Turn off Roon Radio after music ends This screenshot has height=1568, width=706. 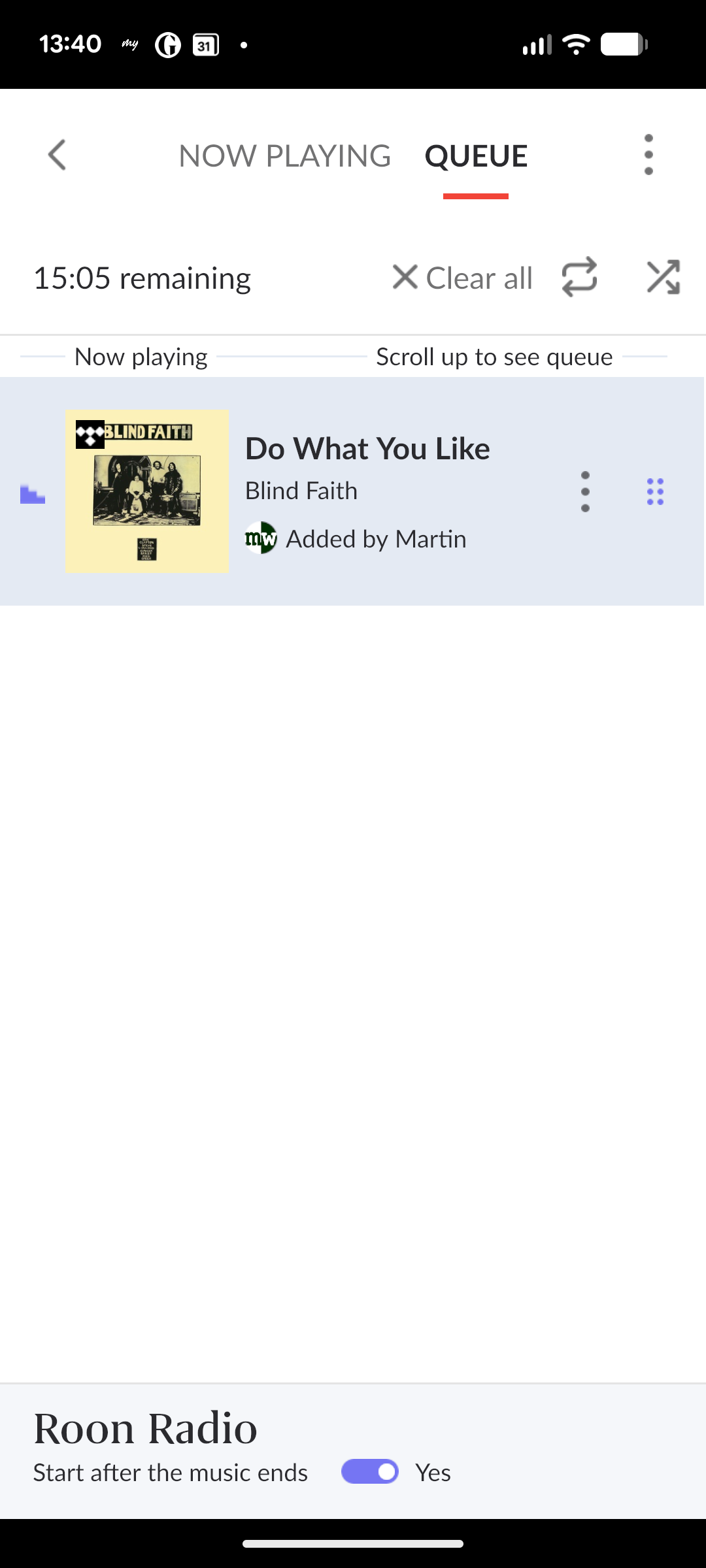click(x=370, y=1472)
